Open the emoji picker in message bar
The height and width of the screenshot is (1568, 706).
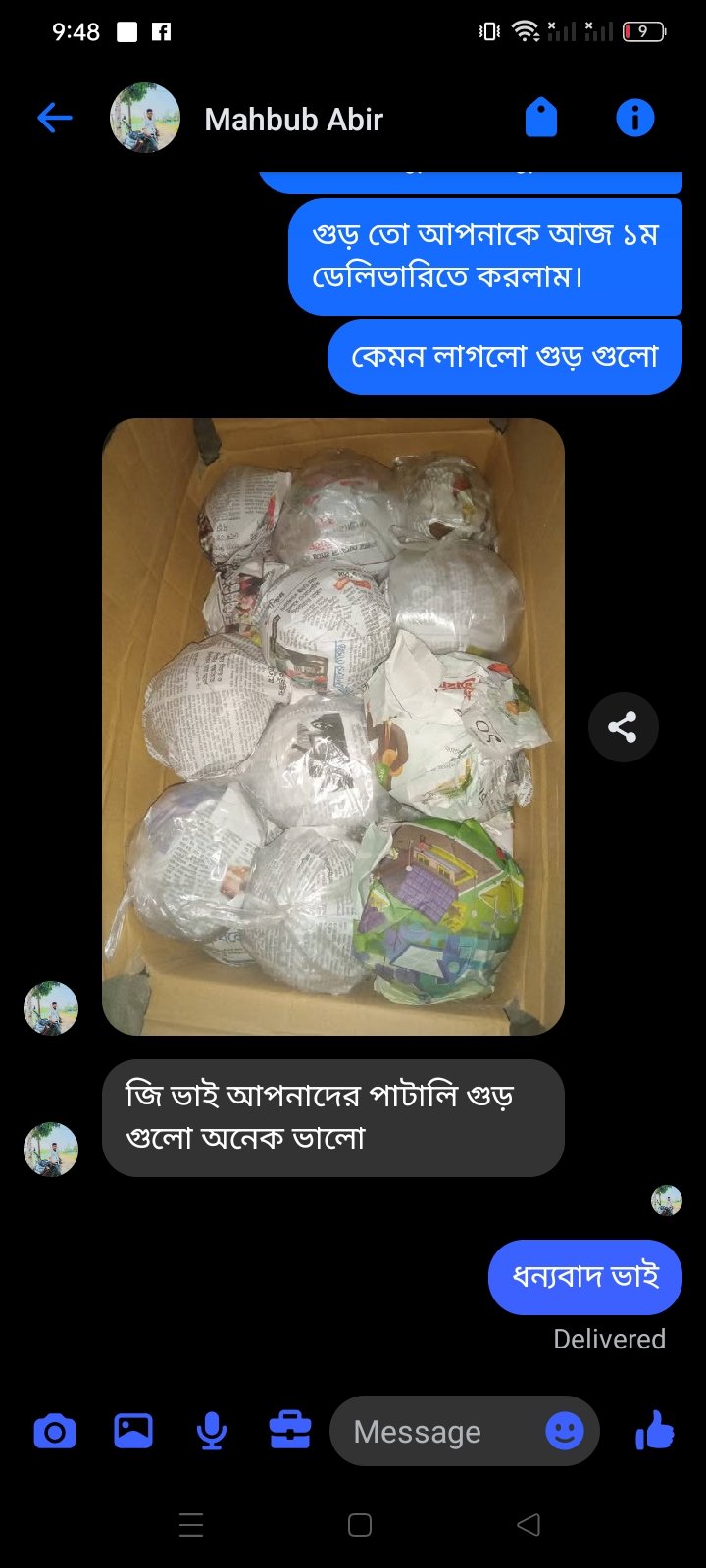click(x=562, y=1432)
